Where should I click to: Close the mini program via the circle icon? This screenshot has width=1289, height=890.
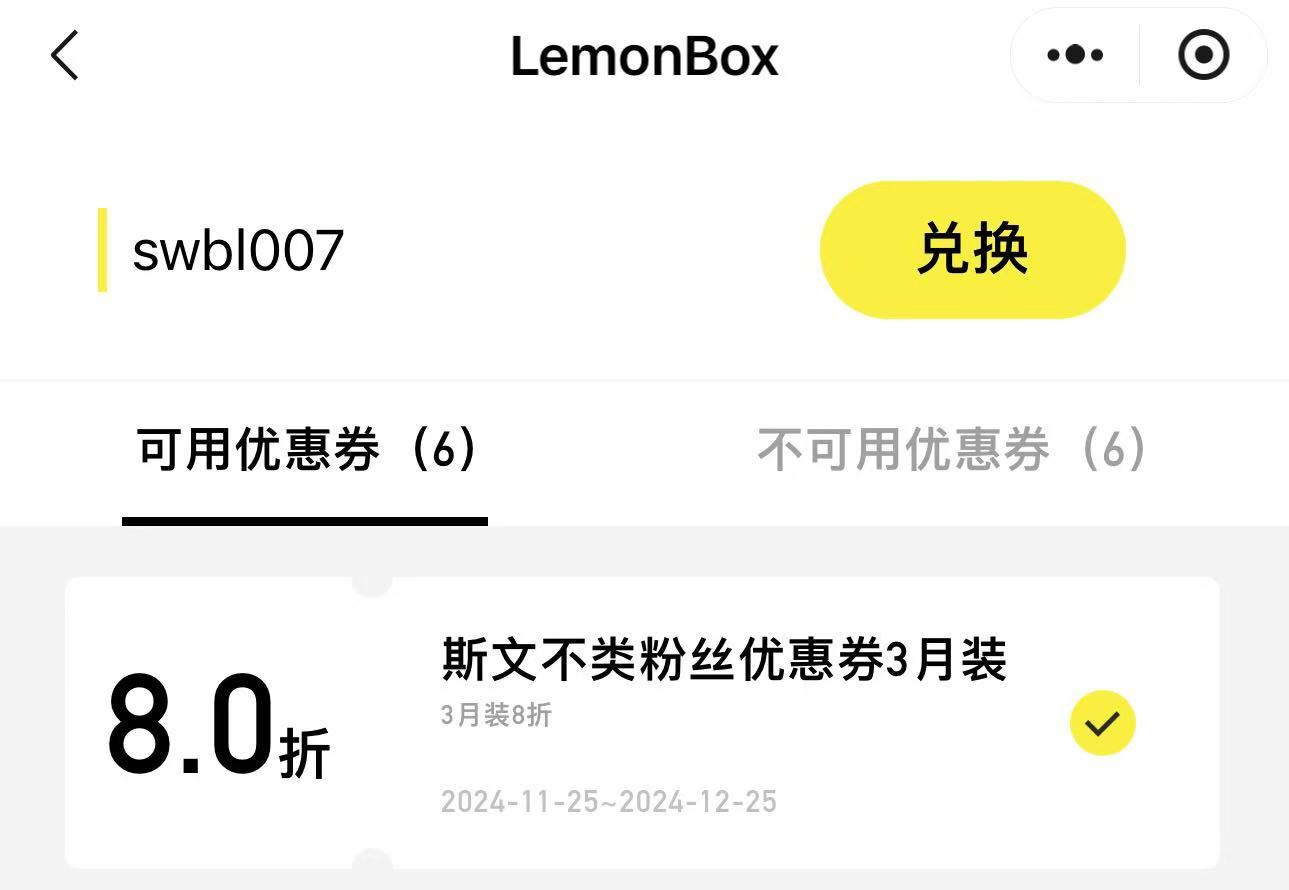tap(1203, 55)
